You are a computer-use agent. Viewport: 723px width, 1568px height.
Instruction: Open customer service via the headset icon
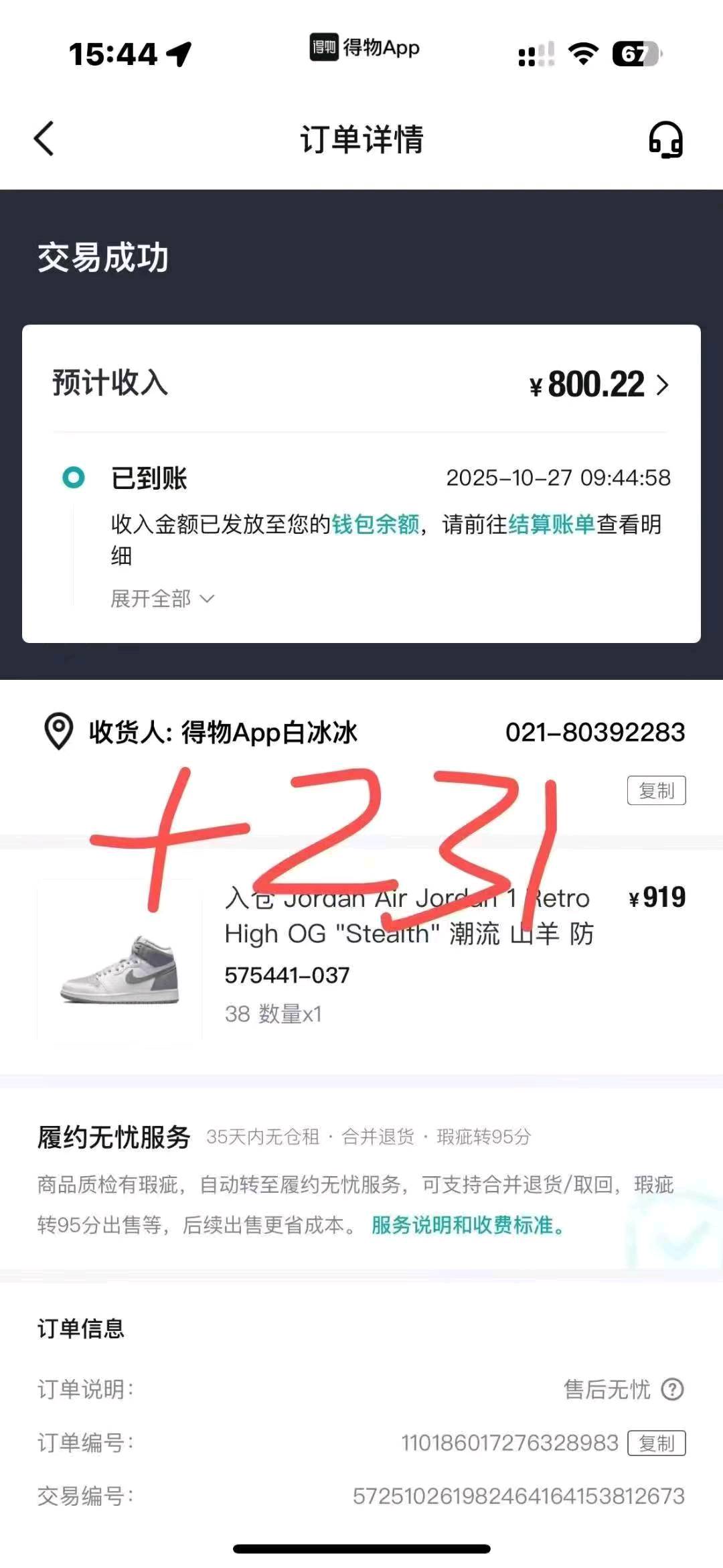[665, 141]
